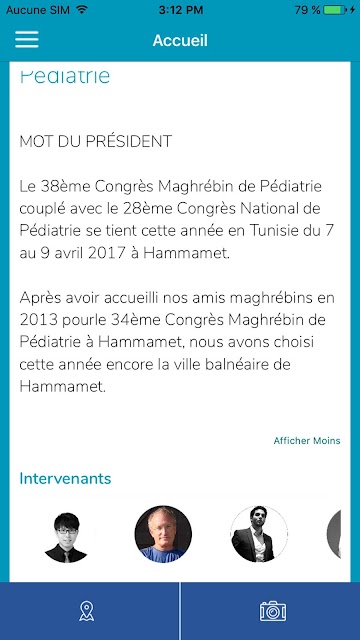360x640 pixels.
Task: Open the speaker in blue shirt
Action: click(x=163, y=534)
